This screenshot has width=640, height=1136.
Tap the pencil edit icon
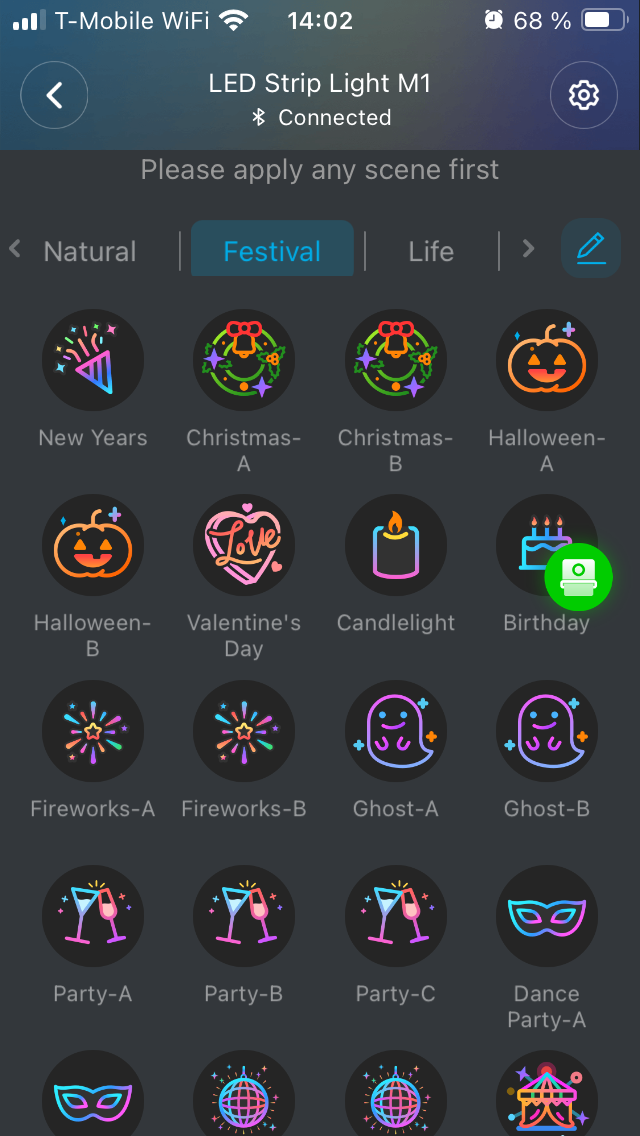[x=591, y=248]
